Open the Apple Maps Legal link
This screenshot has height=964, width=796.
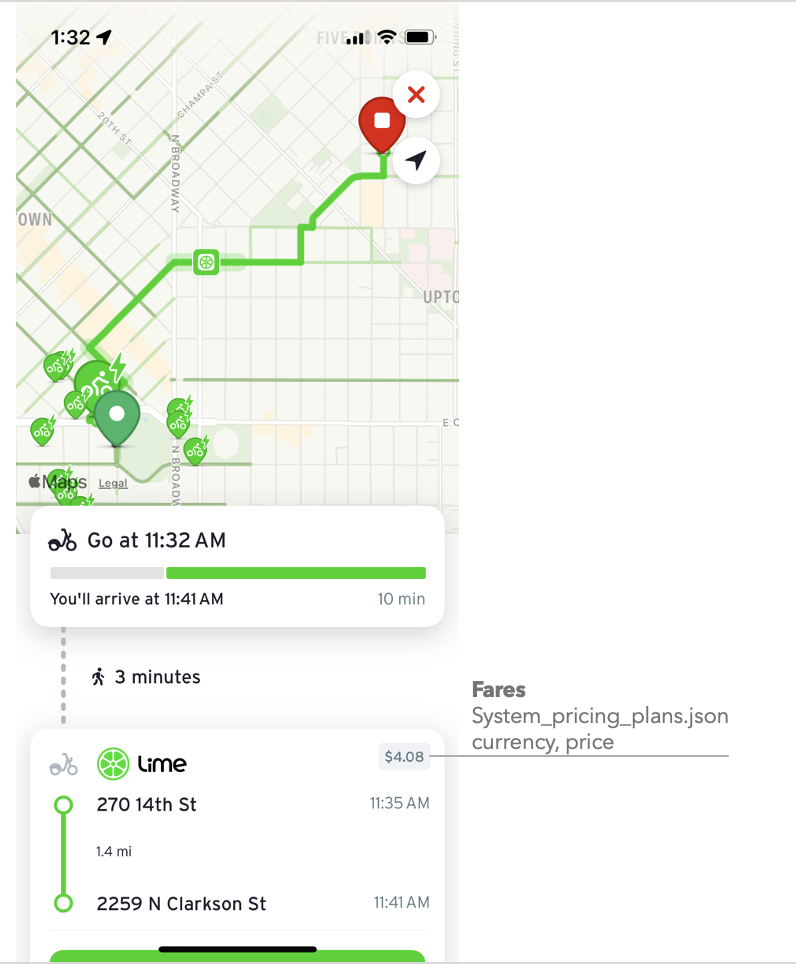pyautogui.click(x=113, y=483)
